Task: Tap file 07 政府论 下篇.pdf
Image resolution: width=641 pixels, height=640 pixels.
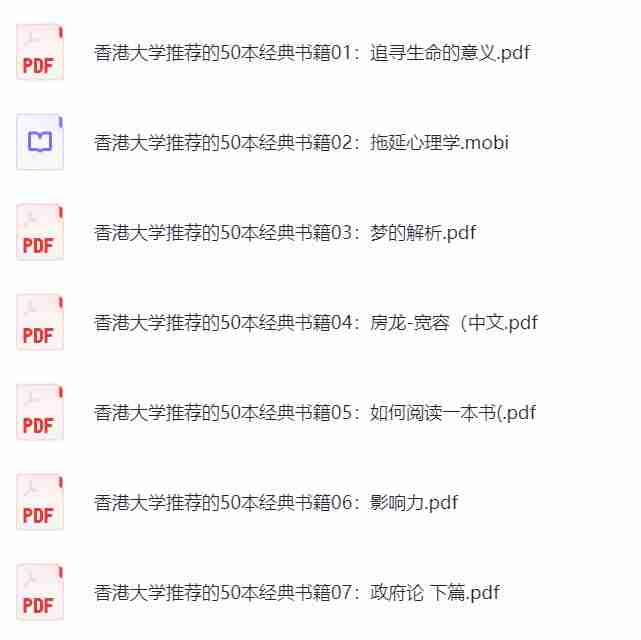Action: (x=296, y=593)
